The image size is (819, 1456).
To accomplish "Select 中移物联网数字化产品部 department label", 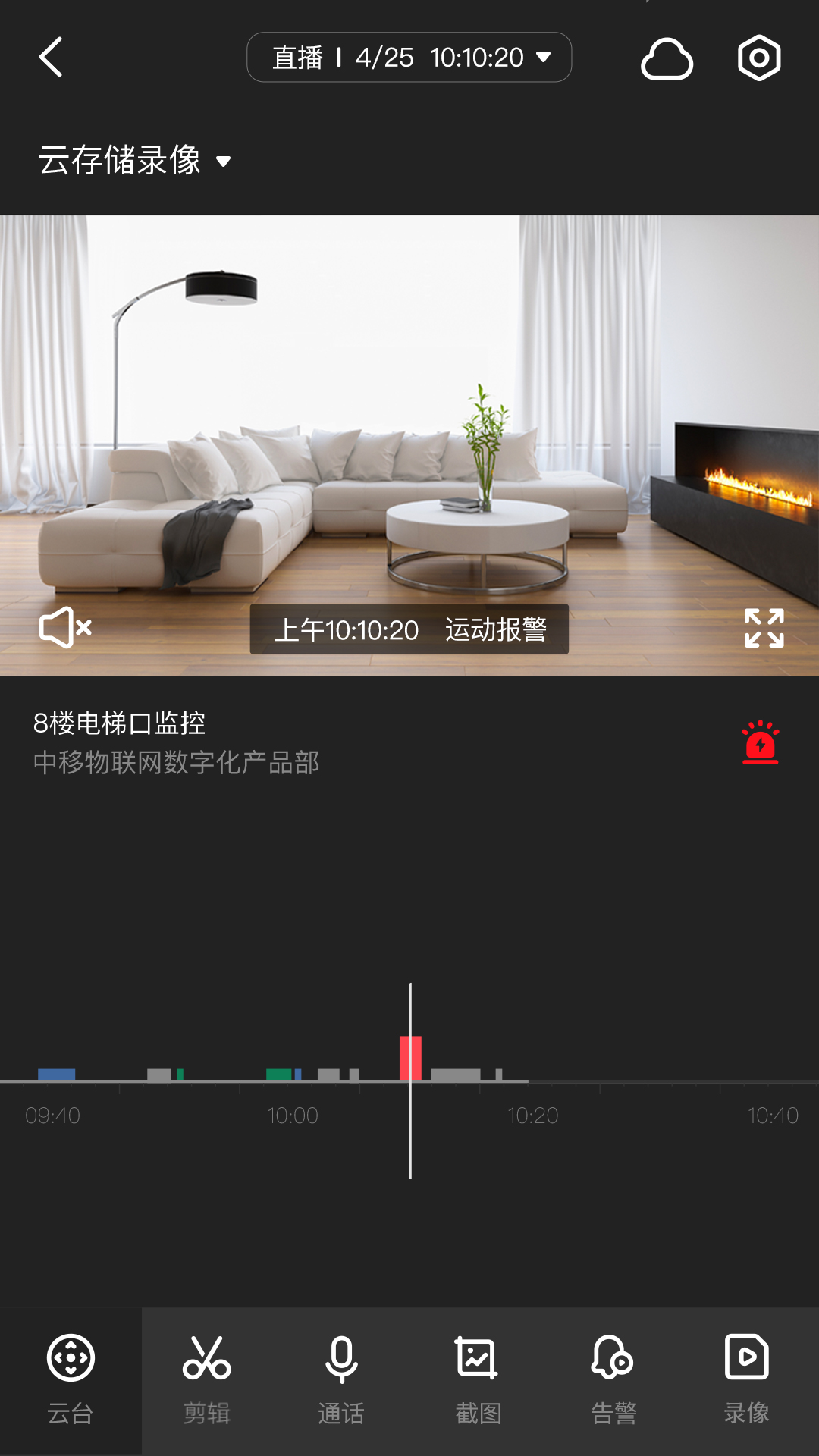I will point(176,764).
